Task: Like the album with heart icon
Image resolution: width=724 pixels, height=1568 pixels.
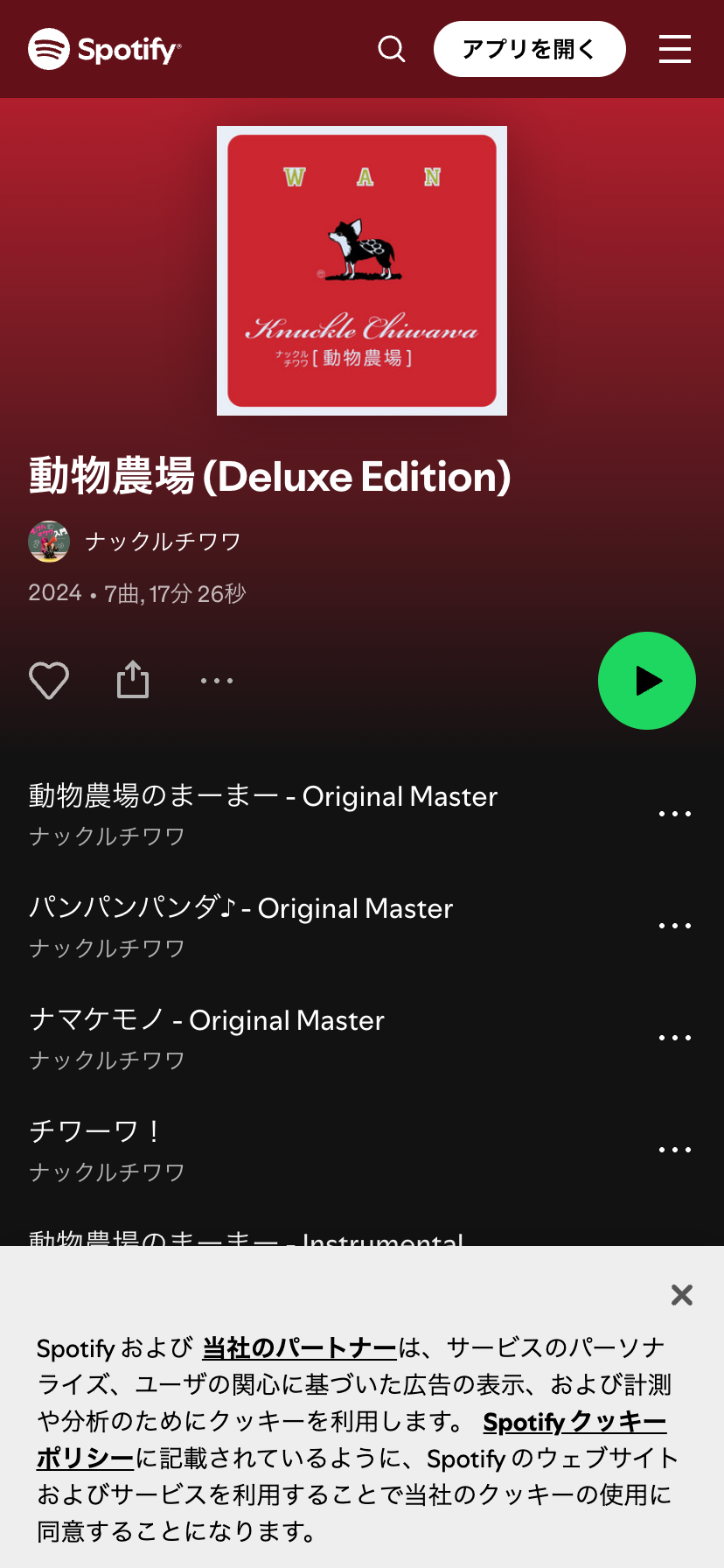Action: click(x=49, y=681)
